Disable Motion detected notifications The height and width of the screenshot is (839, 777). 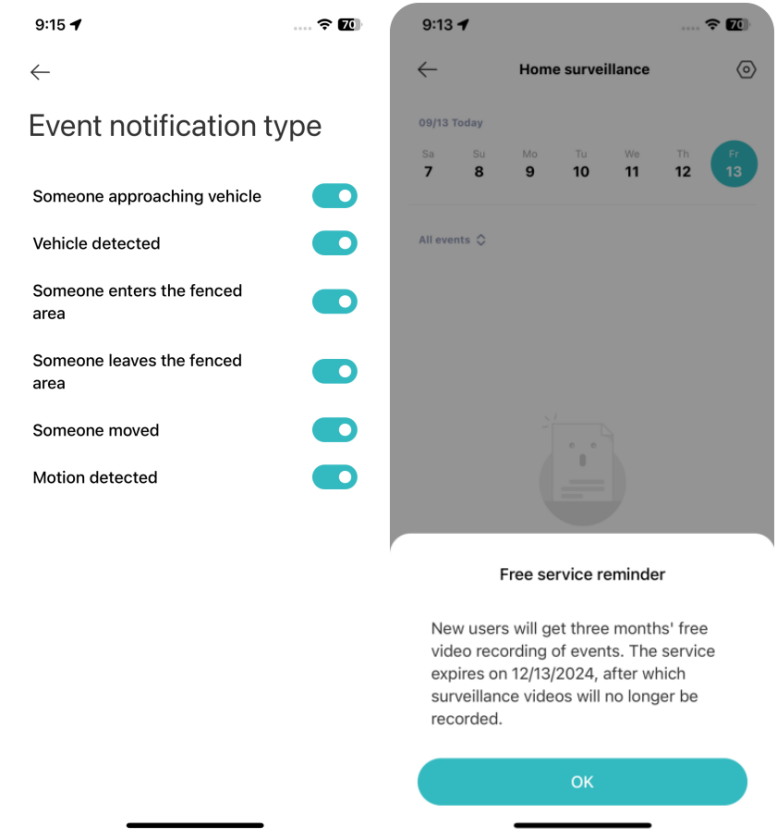tap(334, 477)
